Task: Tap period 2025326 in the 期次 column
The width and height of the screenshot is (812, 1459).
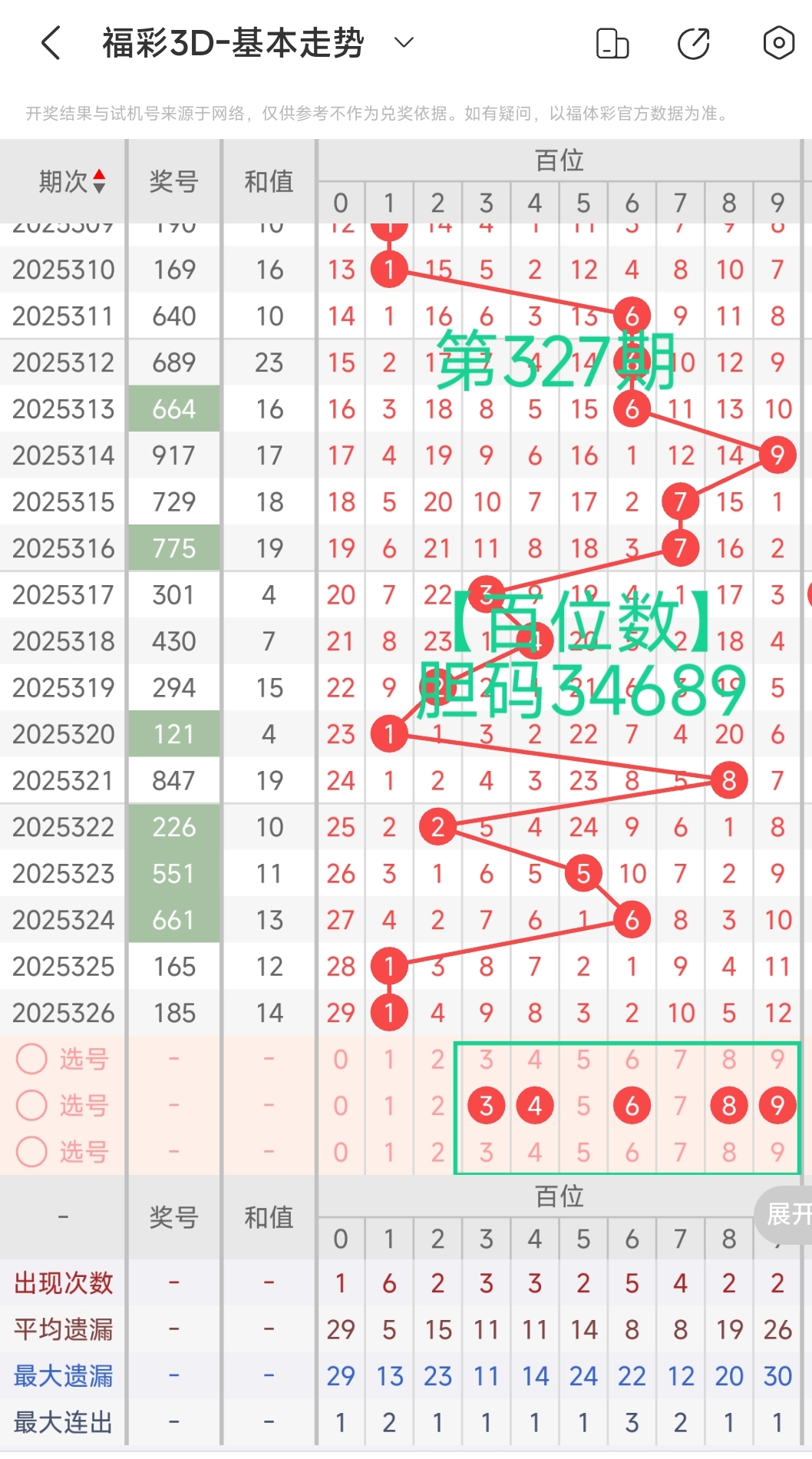Action: point(62,1013)
